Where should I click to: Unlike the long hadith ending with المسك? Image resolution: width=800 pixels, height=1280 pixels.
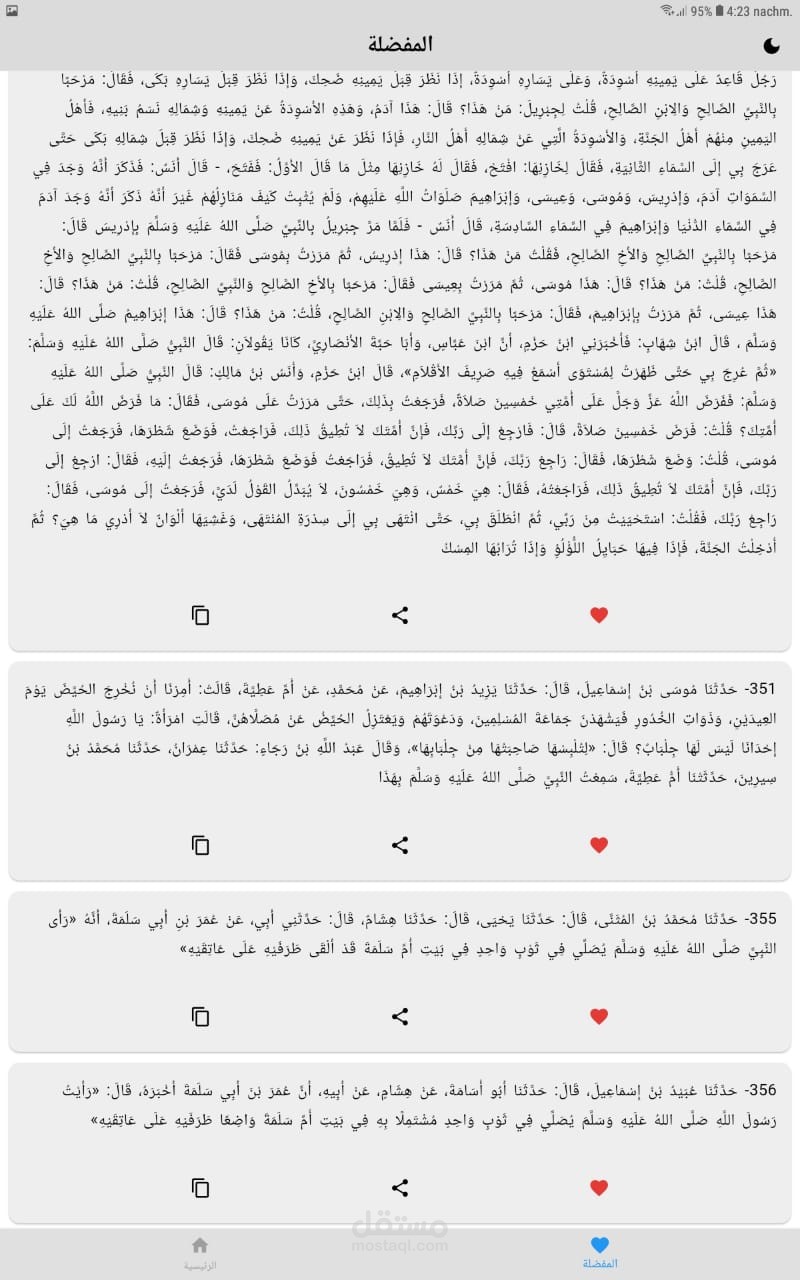(599, 615)
